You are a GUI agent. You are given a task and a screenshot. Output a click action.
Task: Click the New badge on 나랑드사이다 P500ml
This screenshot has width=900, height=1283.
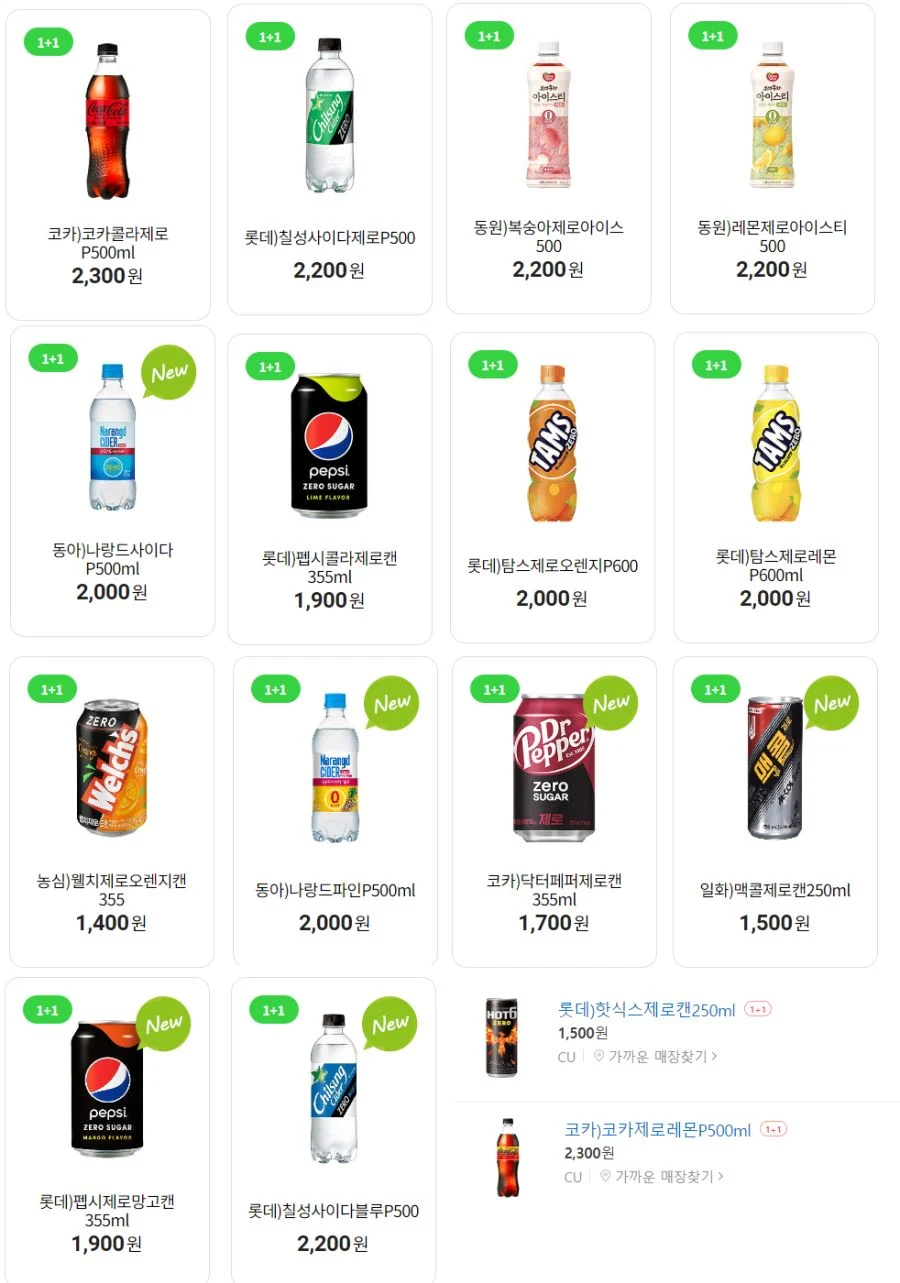coord(170,372)
